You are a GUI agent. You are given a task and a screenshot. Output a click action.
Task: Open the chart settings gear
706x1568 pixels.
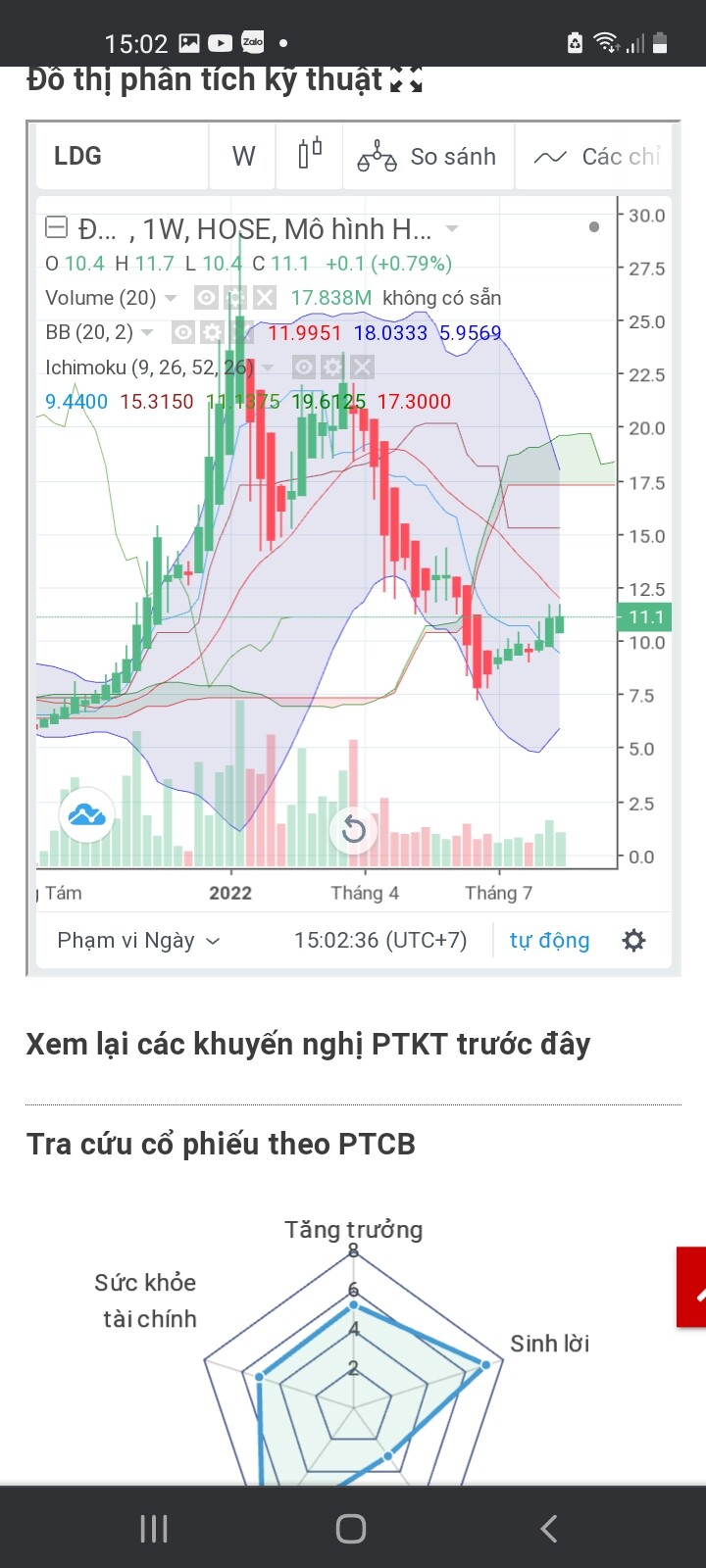coord(634,941)
